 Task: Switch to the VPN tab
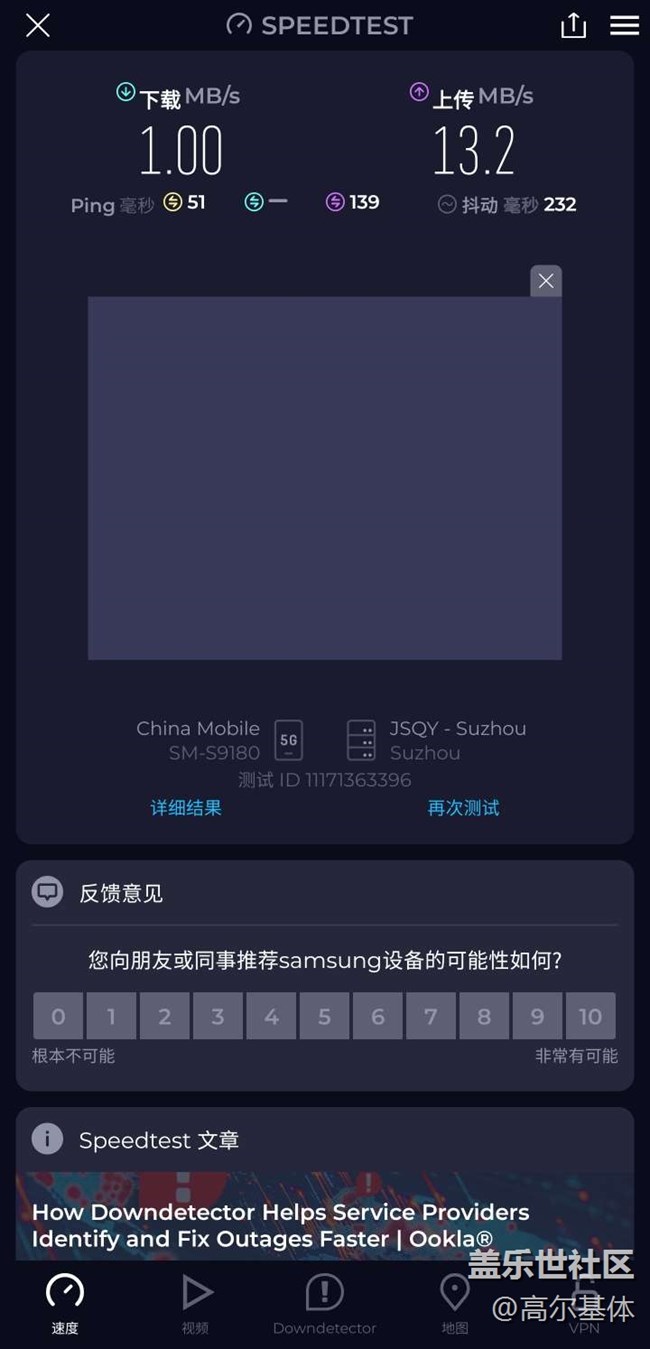tap(584, 1303)
